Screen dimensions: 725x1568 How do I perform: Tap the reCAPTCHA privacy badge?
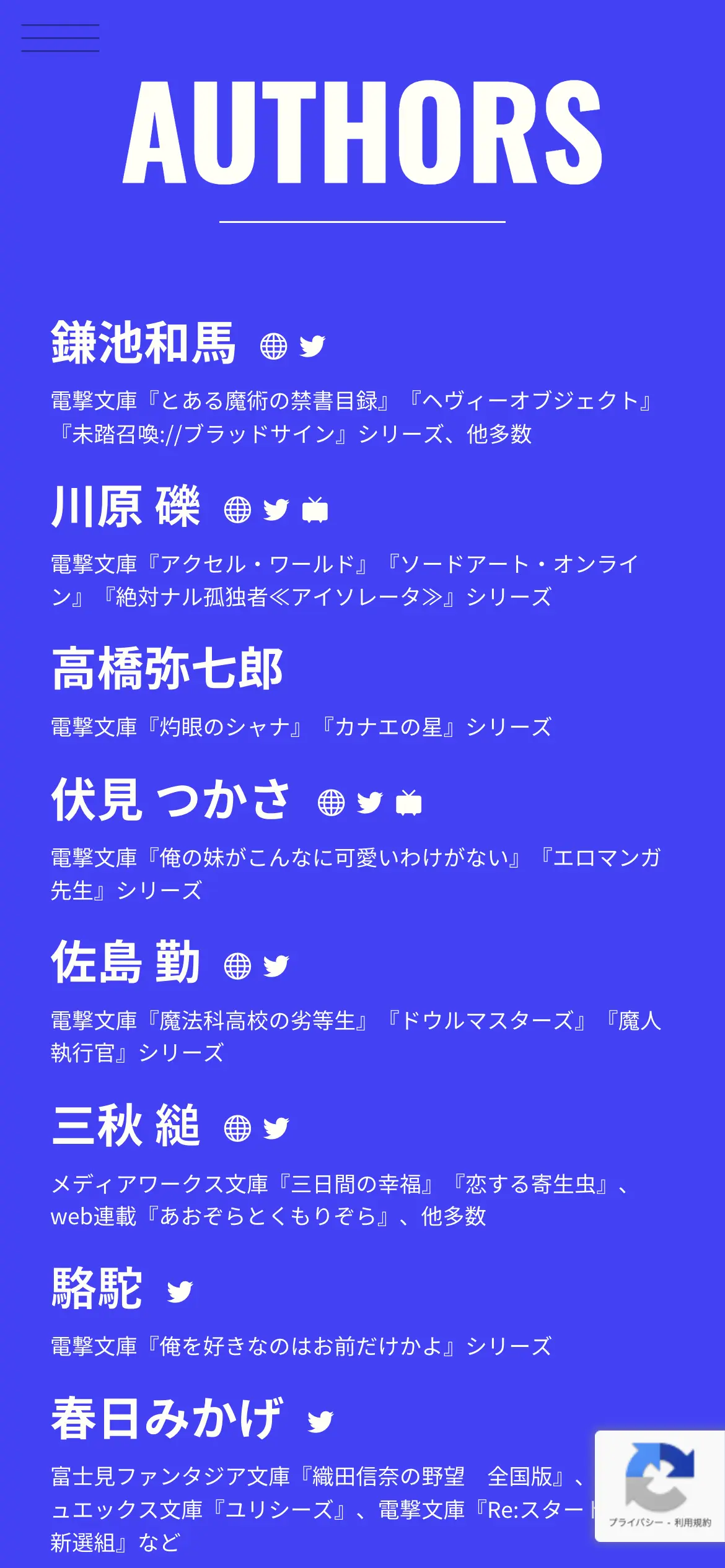tap(660, 1486)
